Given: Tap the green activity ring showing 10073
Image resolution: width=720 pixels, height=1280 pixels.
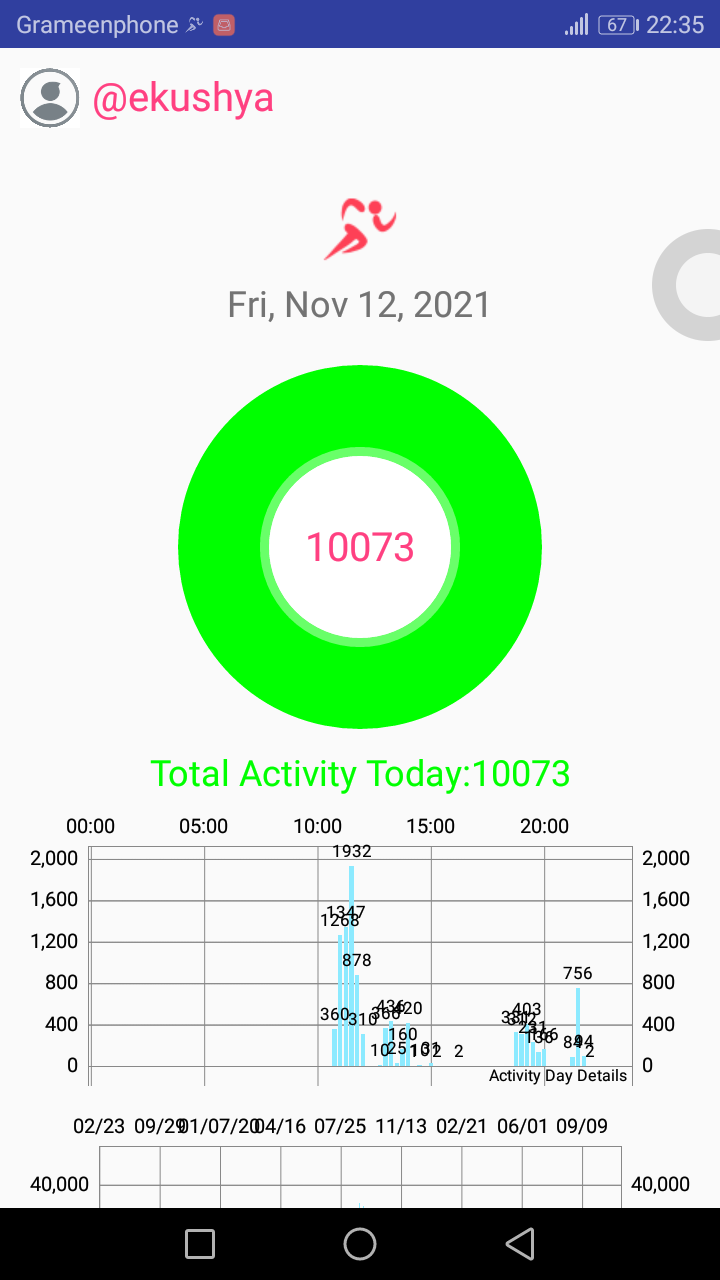Looking at the screenshot, I should 360,547.
